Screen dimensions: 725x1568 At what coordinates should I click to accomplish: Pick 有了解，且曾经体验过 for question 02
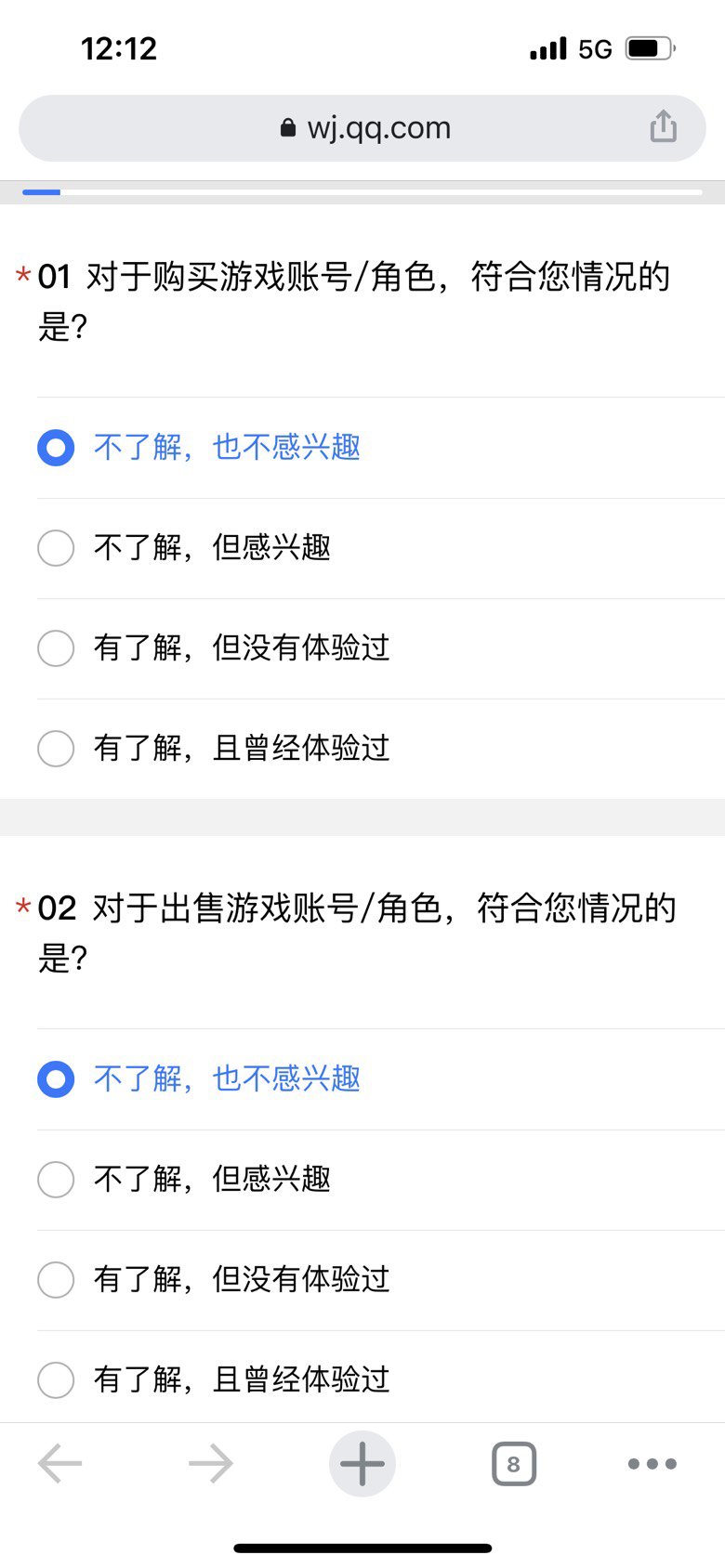click(x=381, y=1379)
